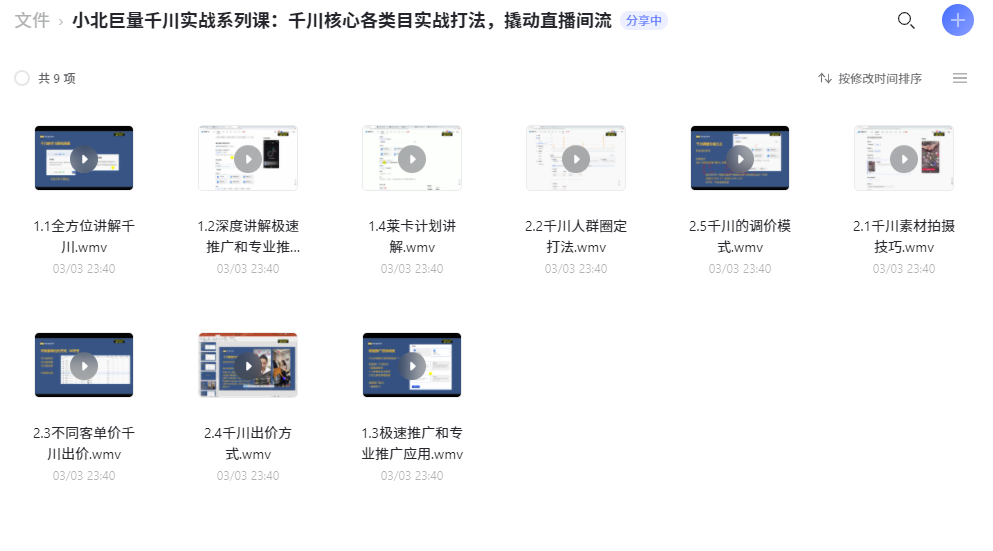Open 1.3极速推广和专业推广应用.wmv
Image resolution: width=993 pixels, height=551 pixels.
[412, 366]
